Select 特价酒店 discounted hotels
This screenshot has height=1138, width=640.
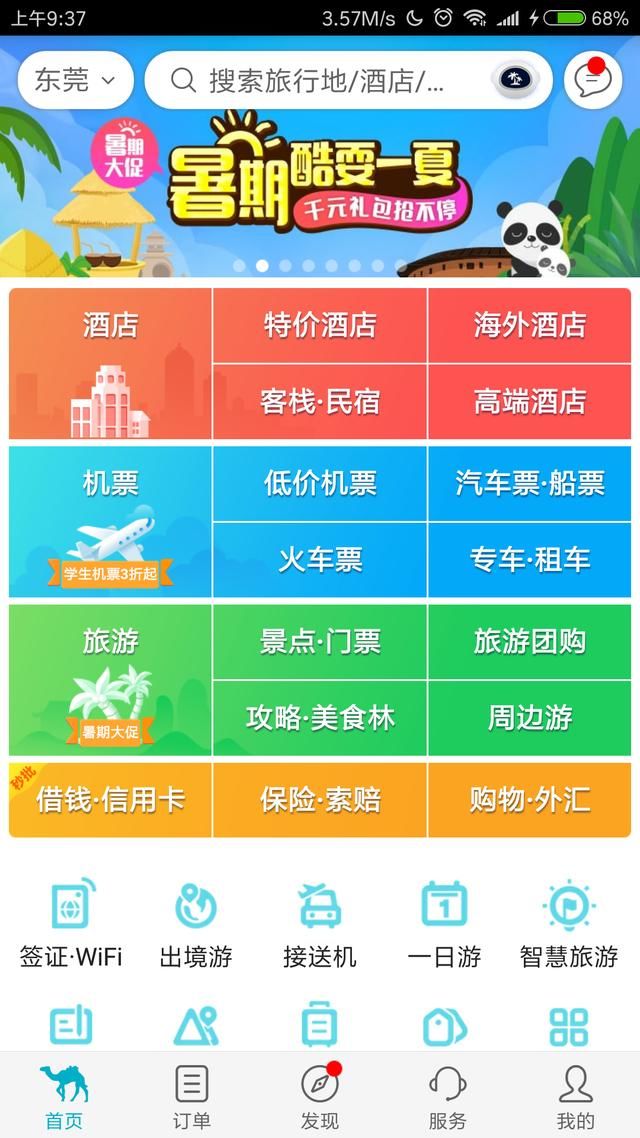(x=320, y=325)
